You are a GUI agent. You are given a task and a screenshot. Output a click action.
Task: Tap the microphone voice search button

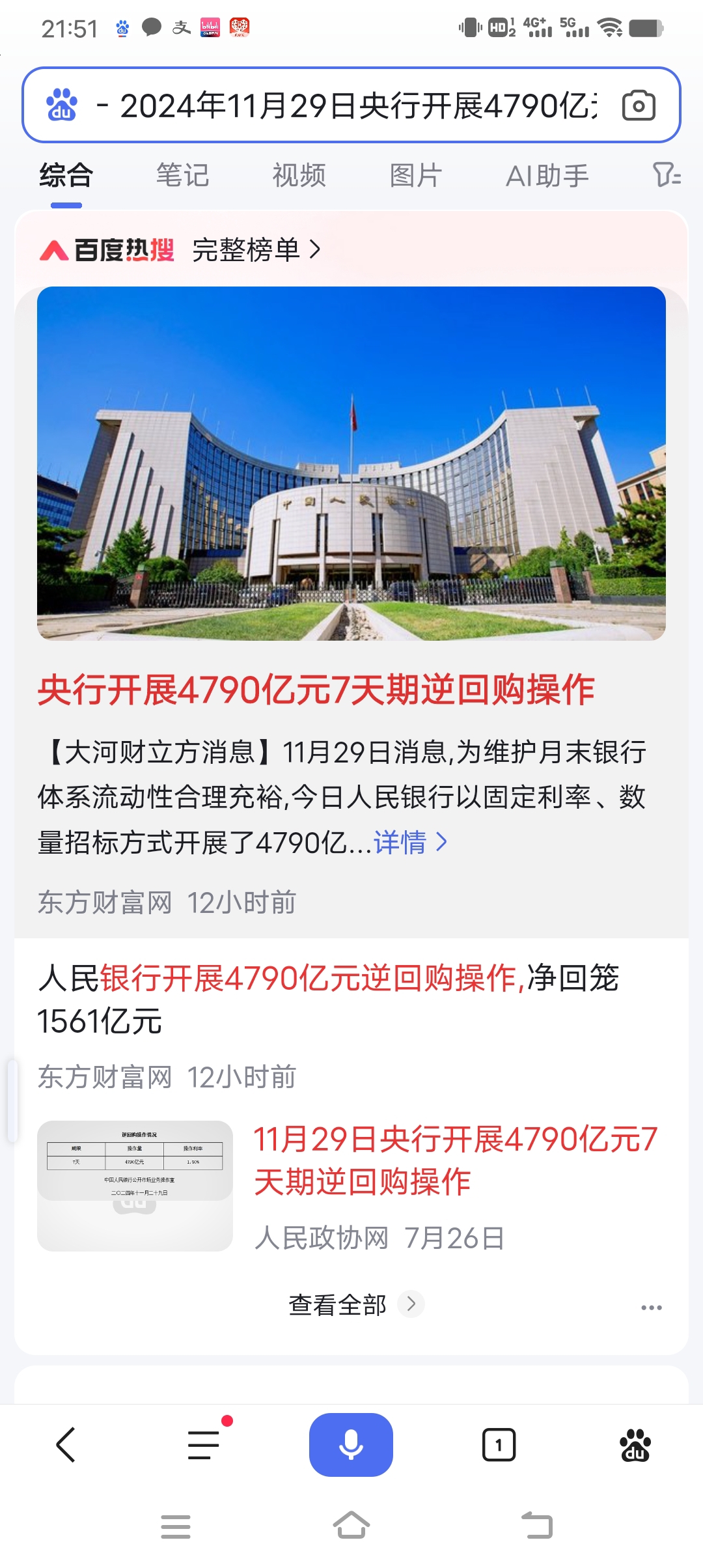(351, 1443)
